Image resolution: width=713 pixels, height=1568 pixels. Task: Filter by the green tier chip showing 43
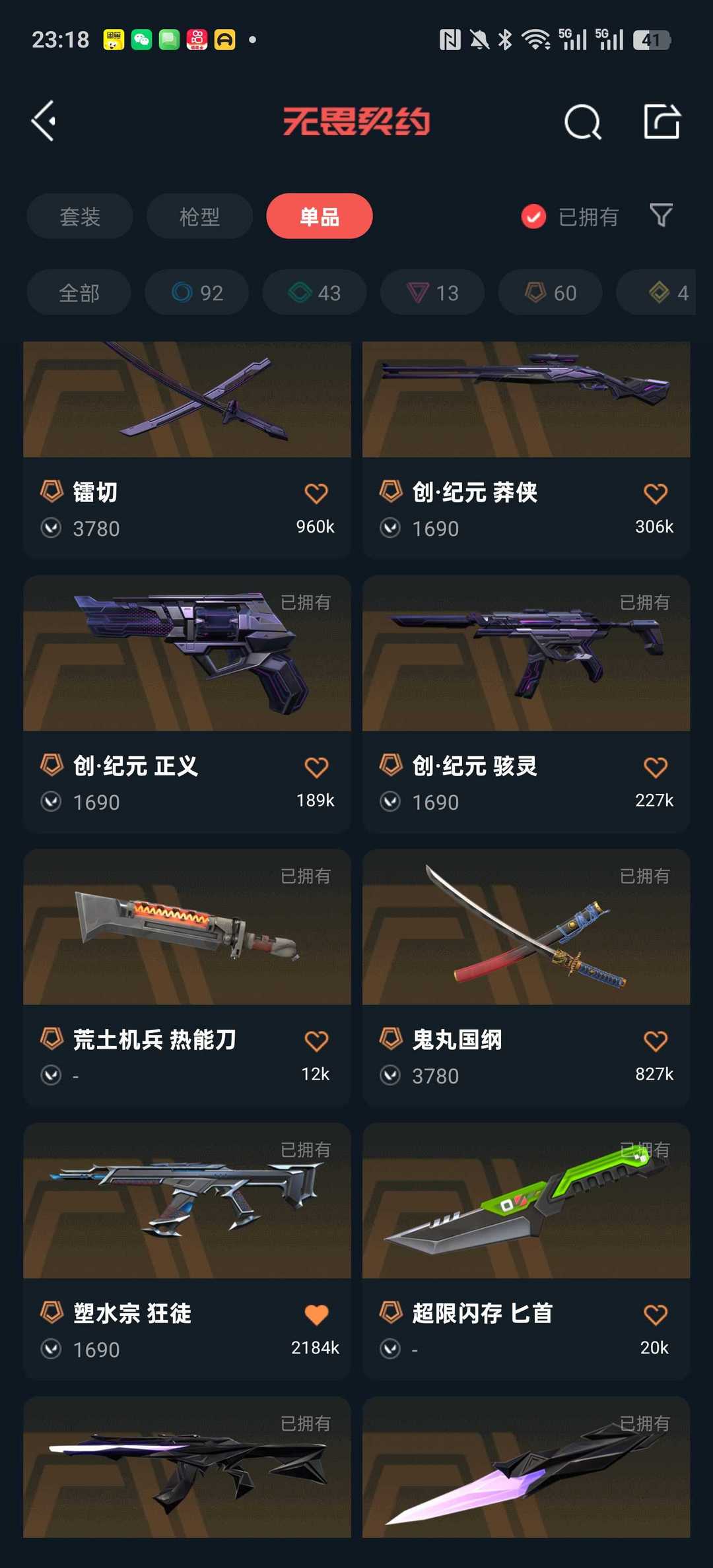pos(314,292)
